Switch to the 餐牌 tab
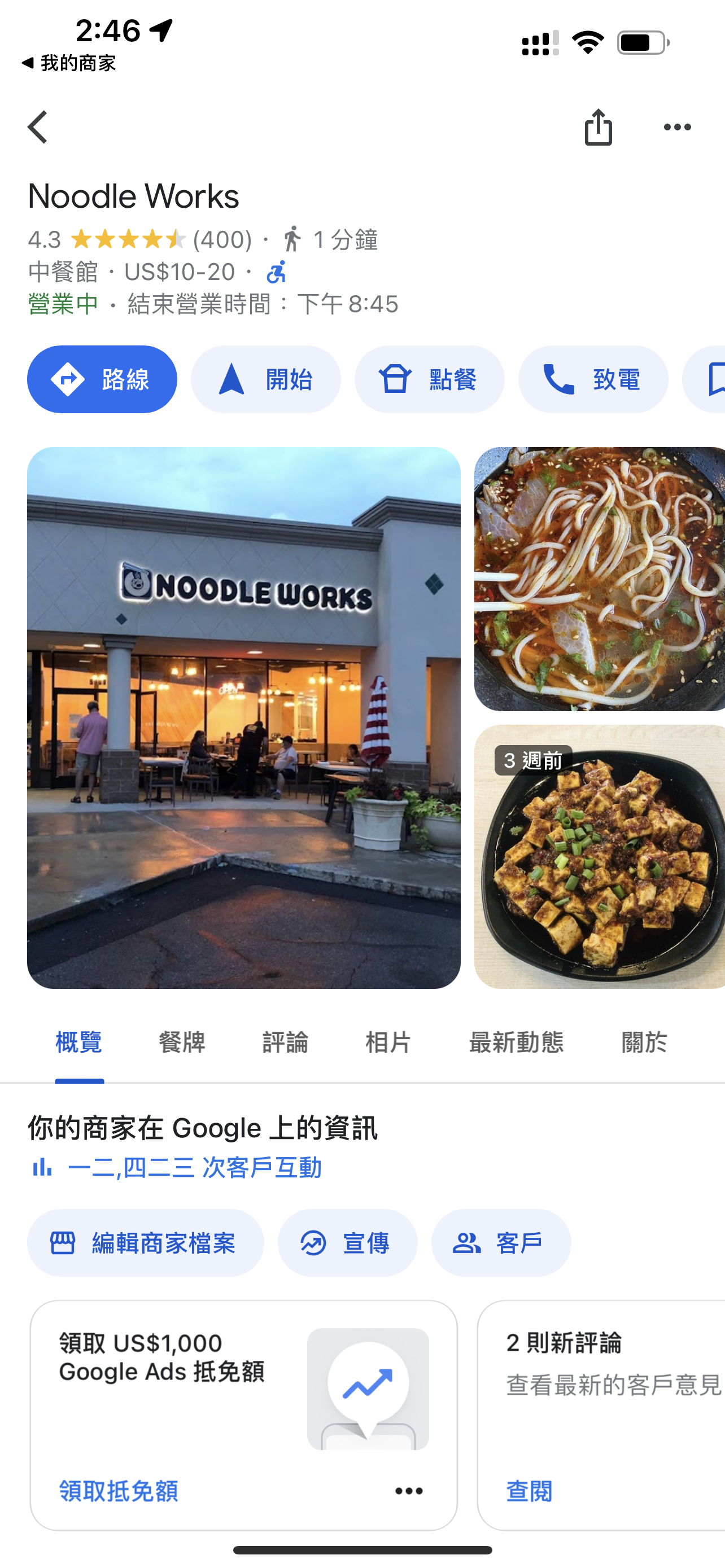This screenshot has height=1568, width=725. coord(182,1042)
